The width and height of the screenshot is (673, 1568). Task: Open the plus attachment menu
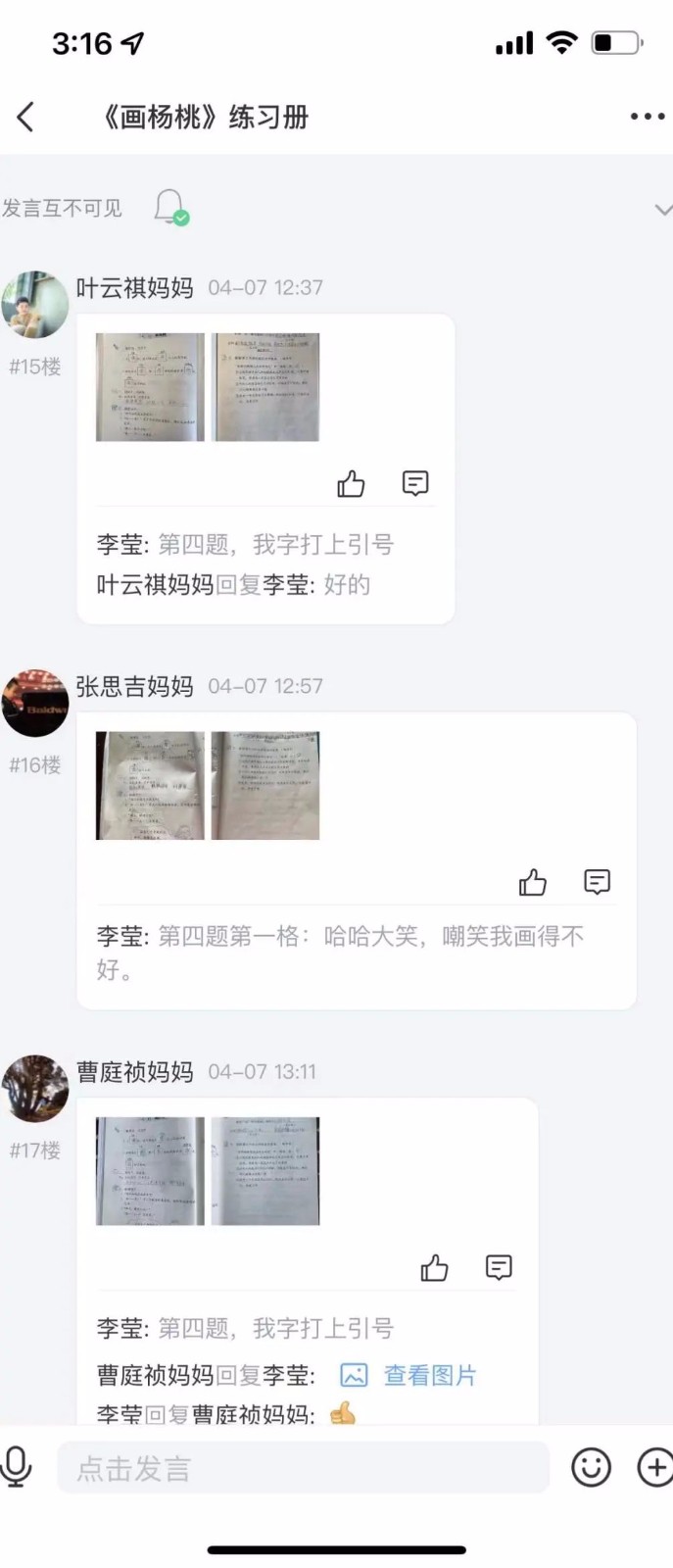654,1467
